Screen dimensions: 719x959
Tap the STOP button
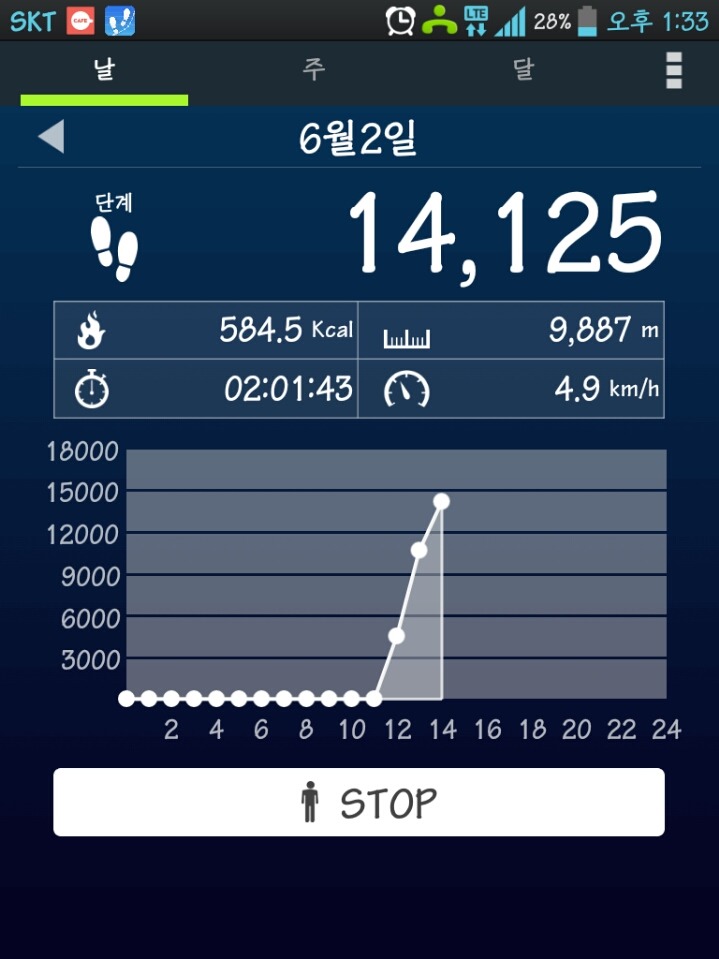coord(358,802)
